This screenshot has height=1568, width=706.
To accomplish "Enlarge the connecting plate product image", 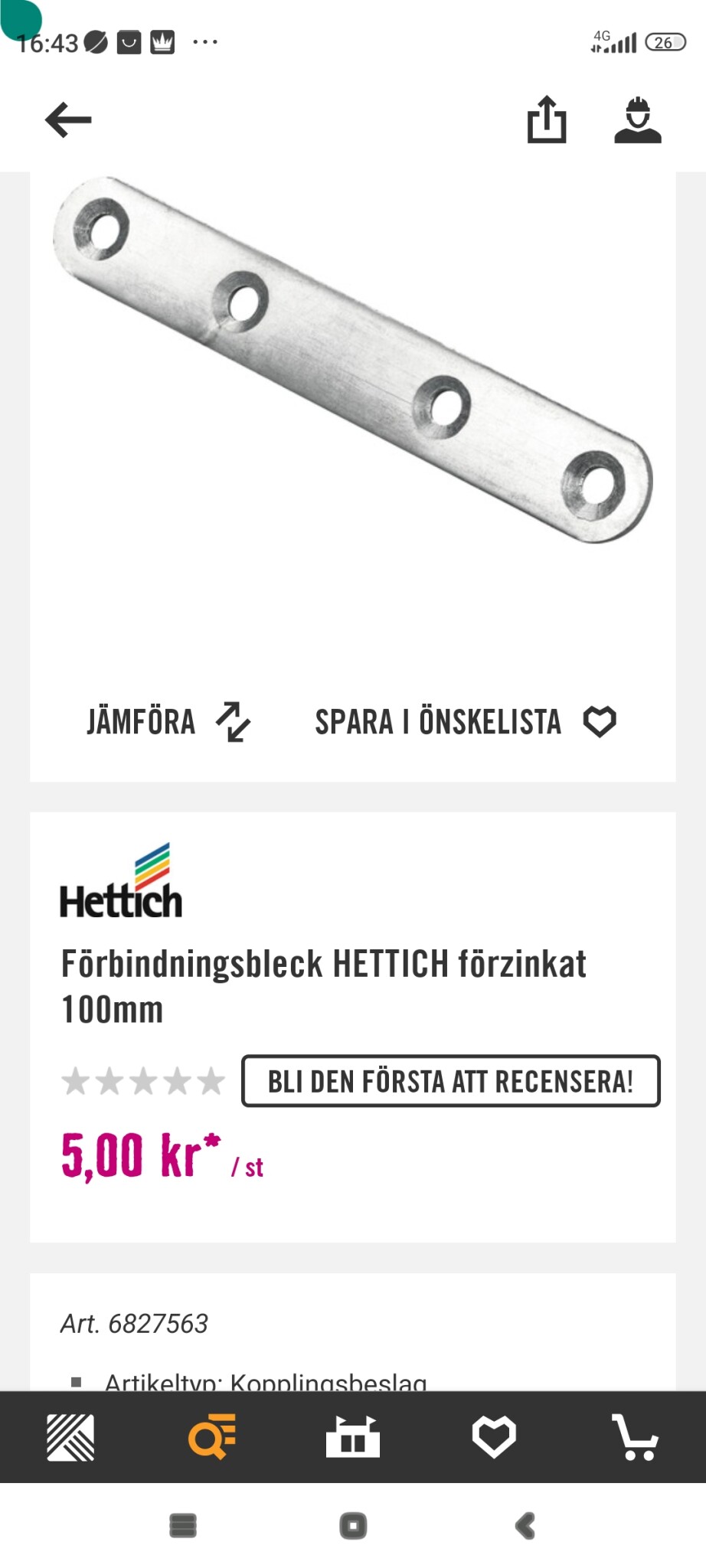I will 352,360.
